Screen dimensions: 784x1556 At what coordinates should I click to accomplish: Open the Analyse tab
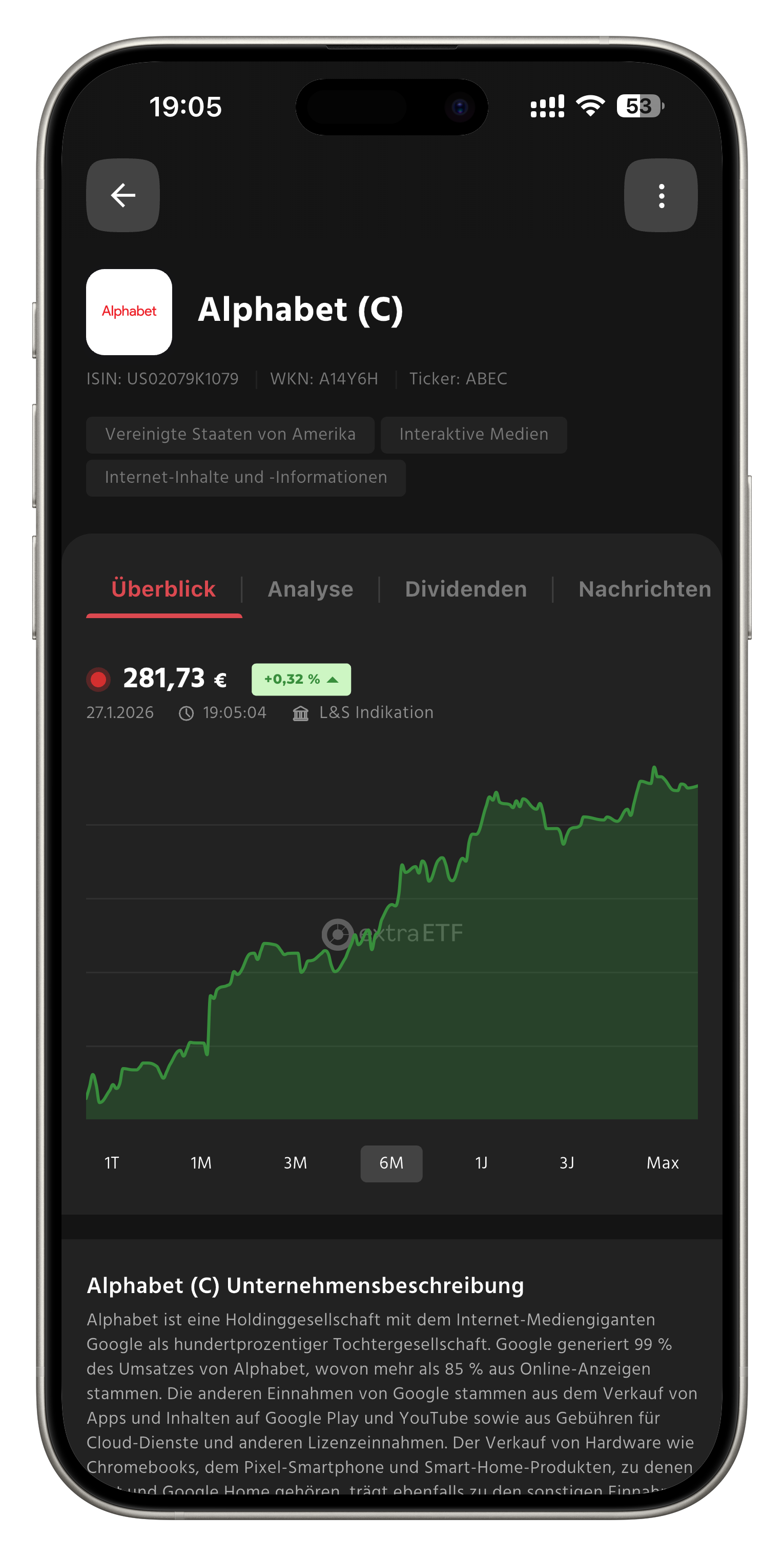[x=310, y=589]
